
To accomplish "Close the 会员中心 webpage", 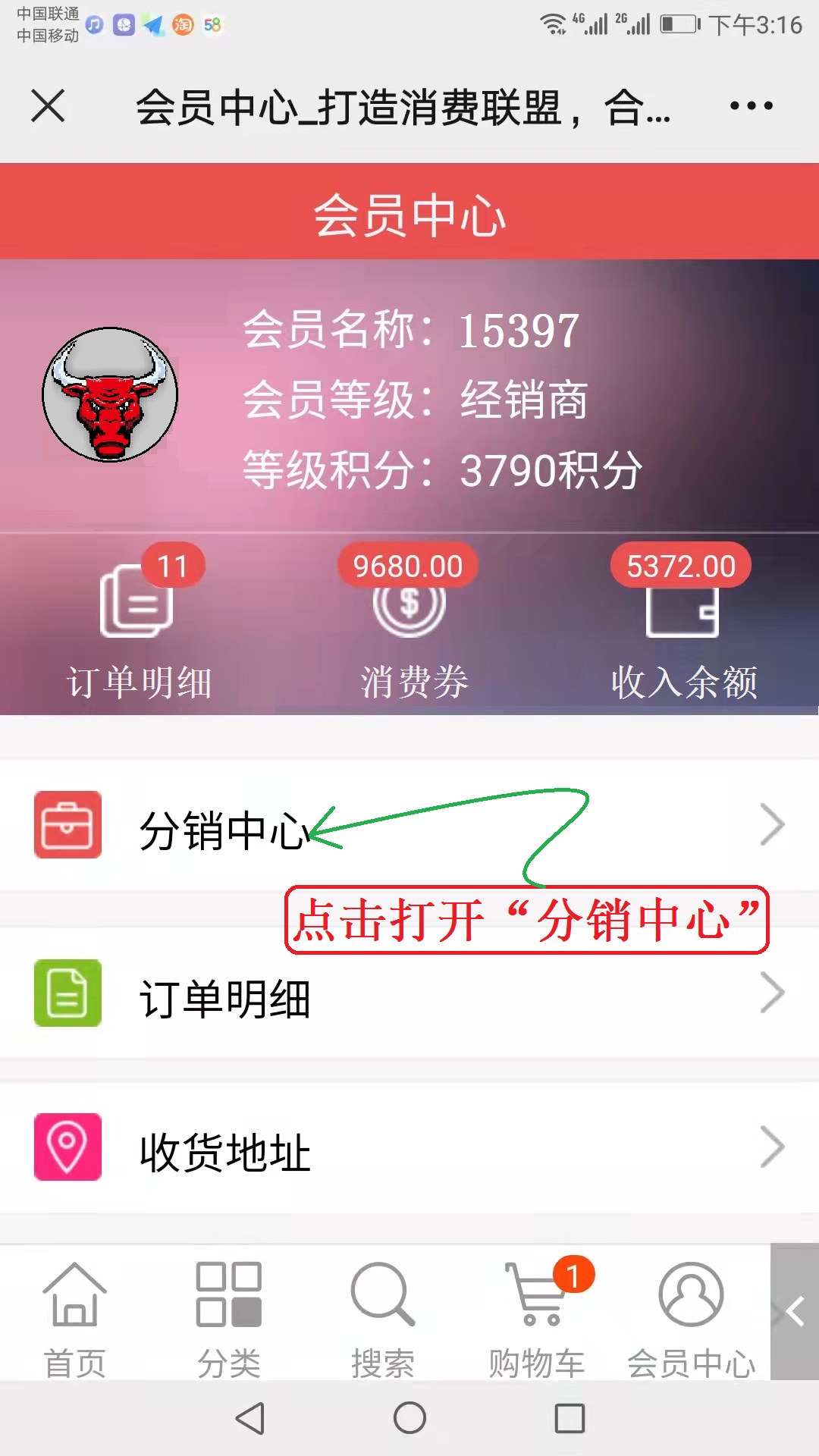I will point(48,105).
